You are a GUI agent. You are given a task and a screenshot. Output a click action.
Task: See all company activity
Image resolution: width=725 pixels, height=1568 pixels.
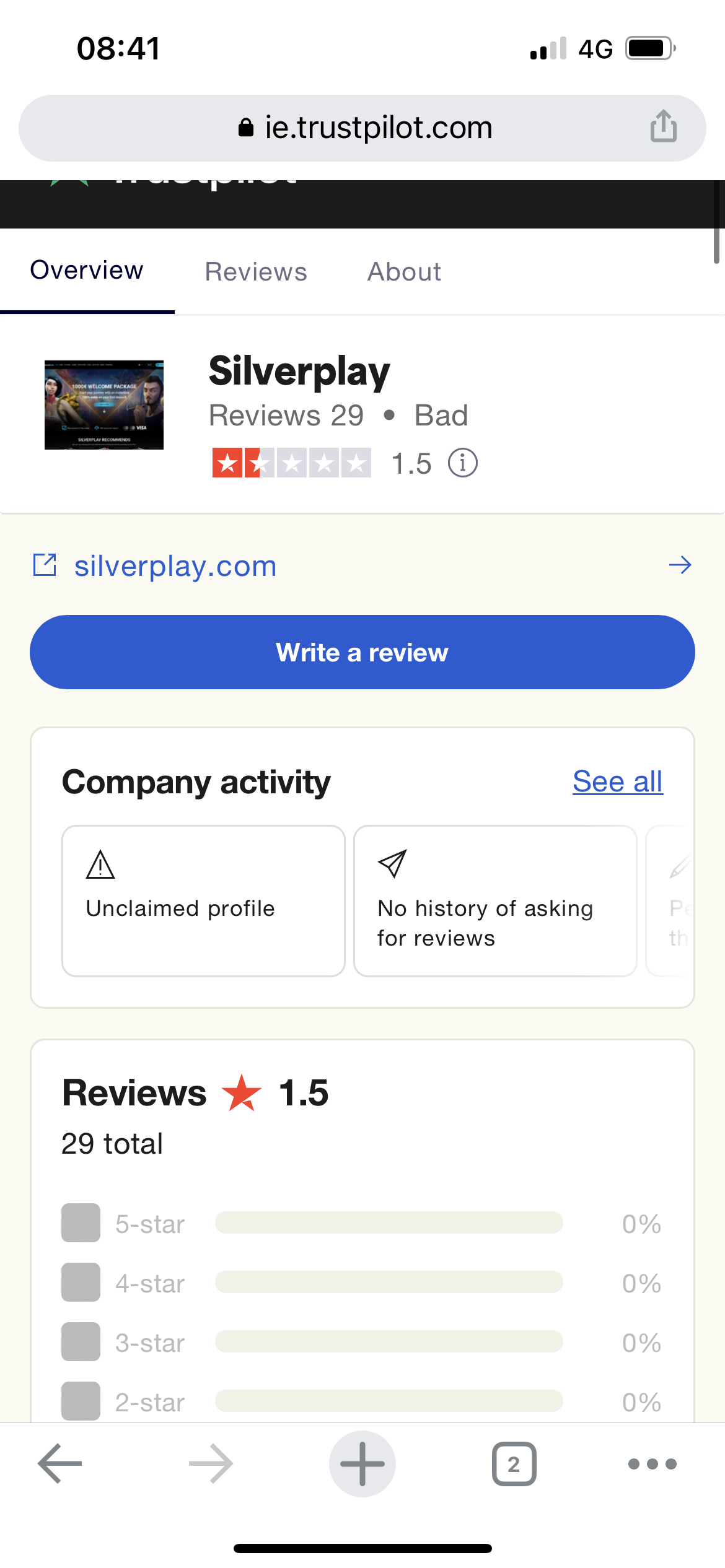(617, 782)
